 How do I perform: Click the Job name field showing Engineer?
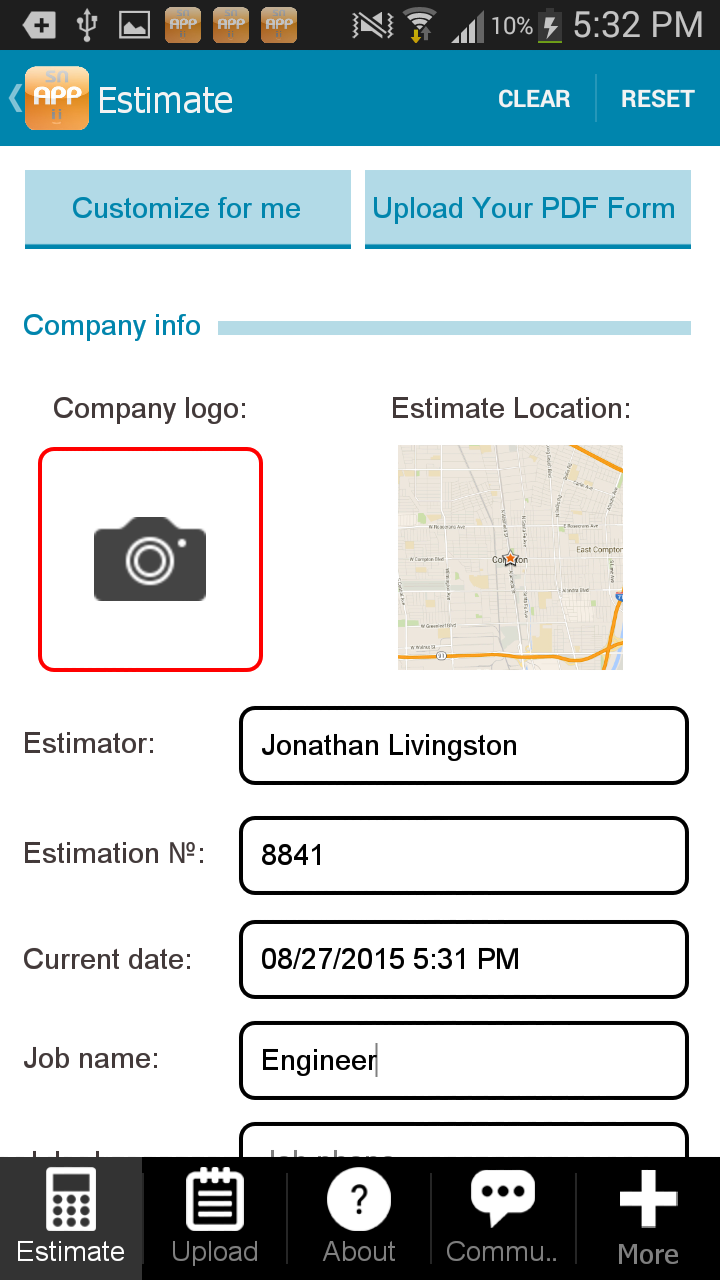(463, 1059)
